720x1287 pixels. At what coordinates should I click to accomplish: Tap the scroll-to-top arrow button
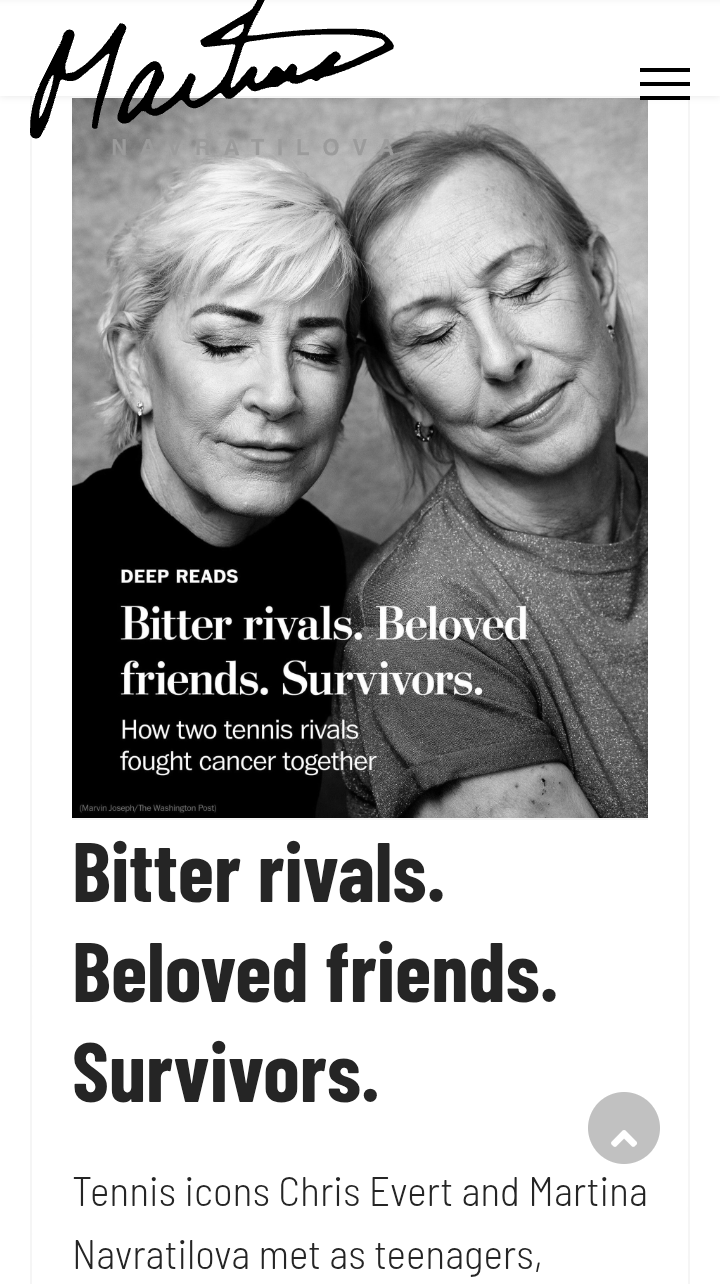[624, 1128]
